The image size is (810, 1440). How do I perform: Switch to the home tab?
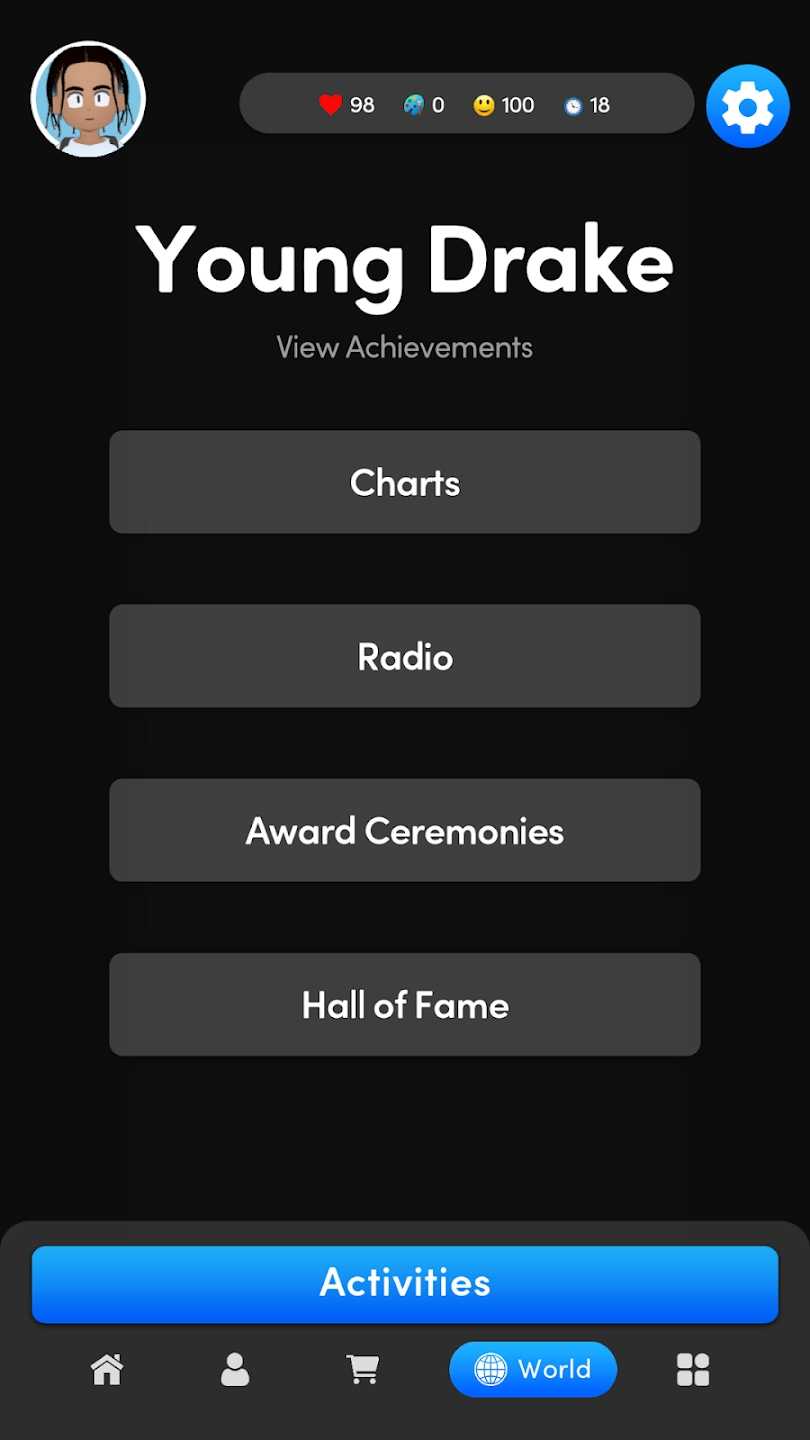coord(107,1369)
